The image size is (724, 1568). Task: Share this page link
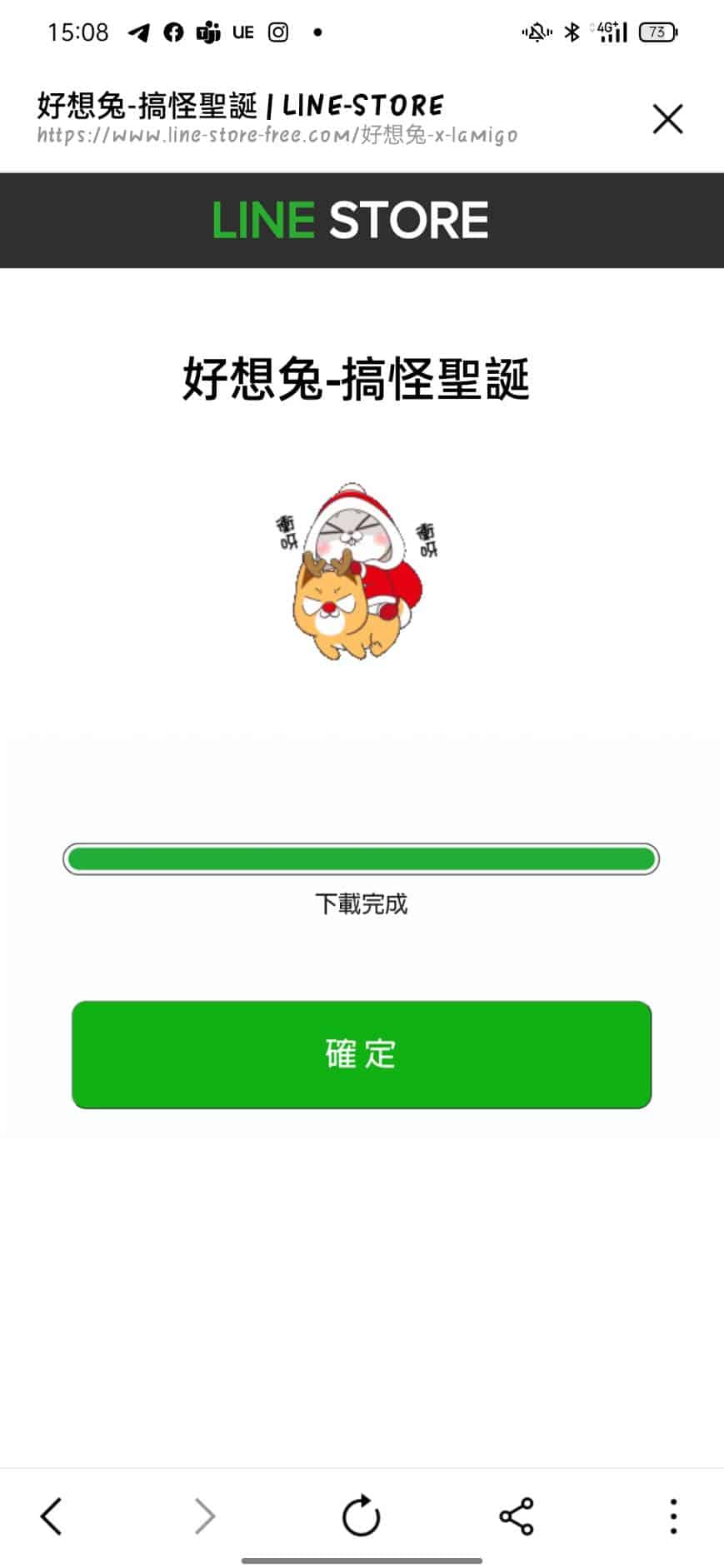tap(517, 1516)
